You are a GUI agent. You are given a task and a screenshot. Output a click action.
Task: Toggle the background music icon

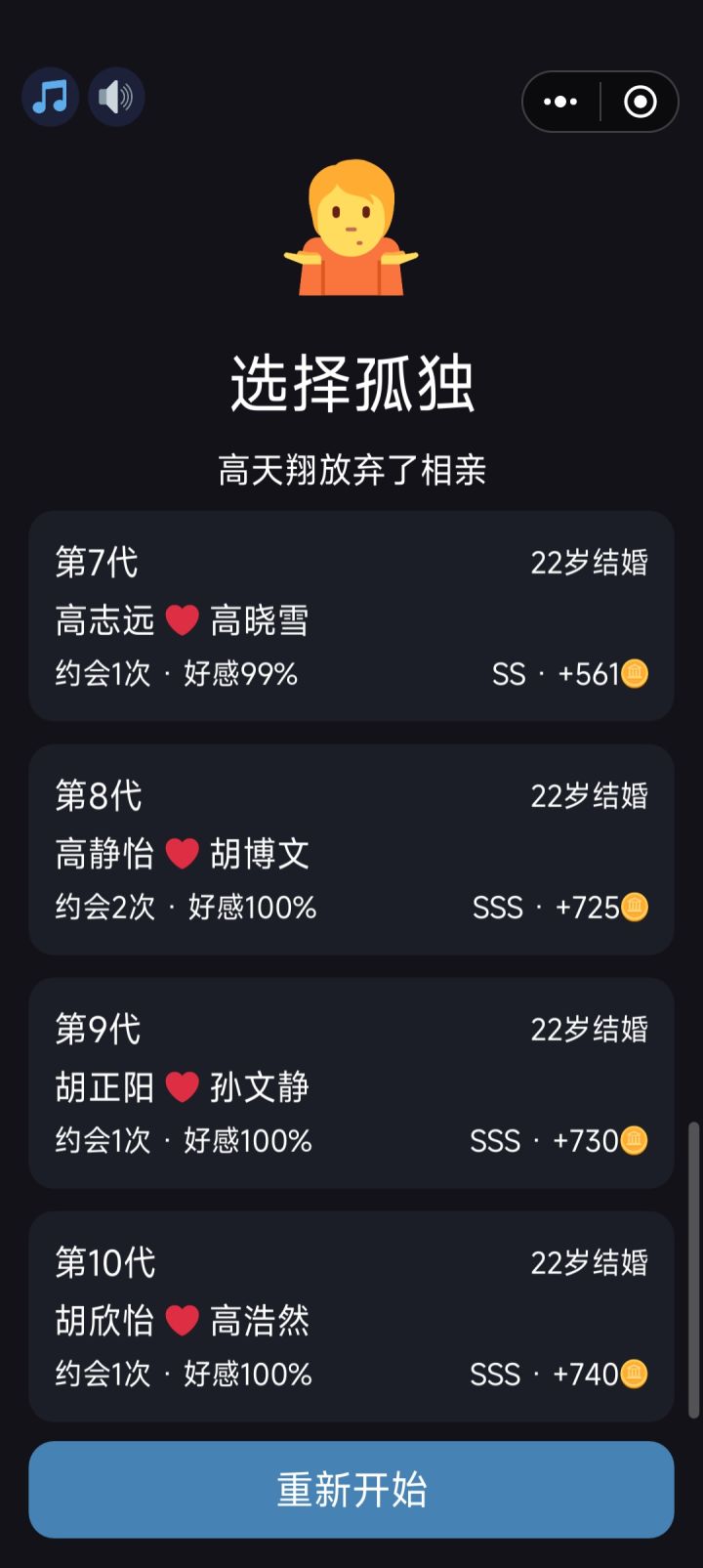(50, 98)
